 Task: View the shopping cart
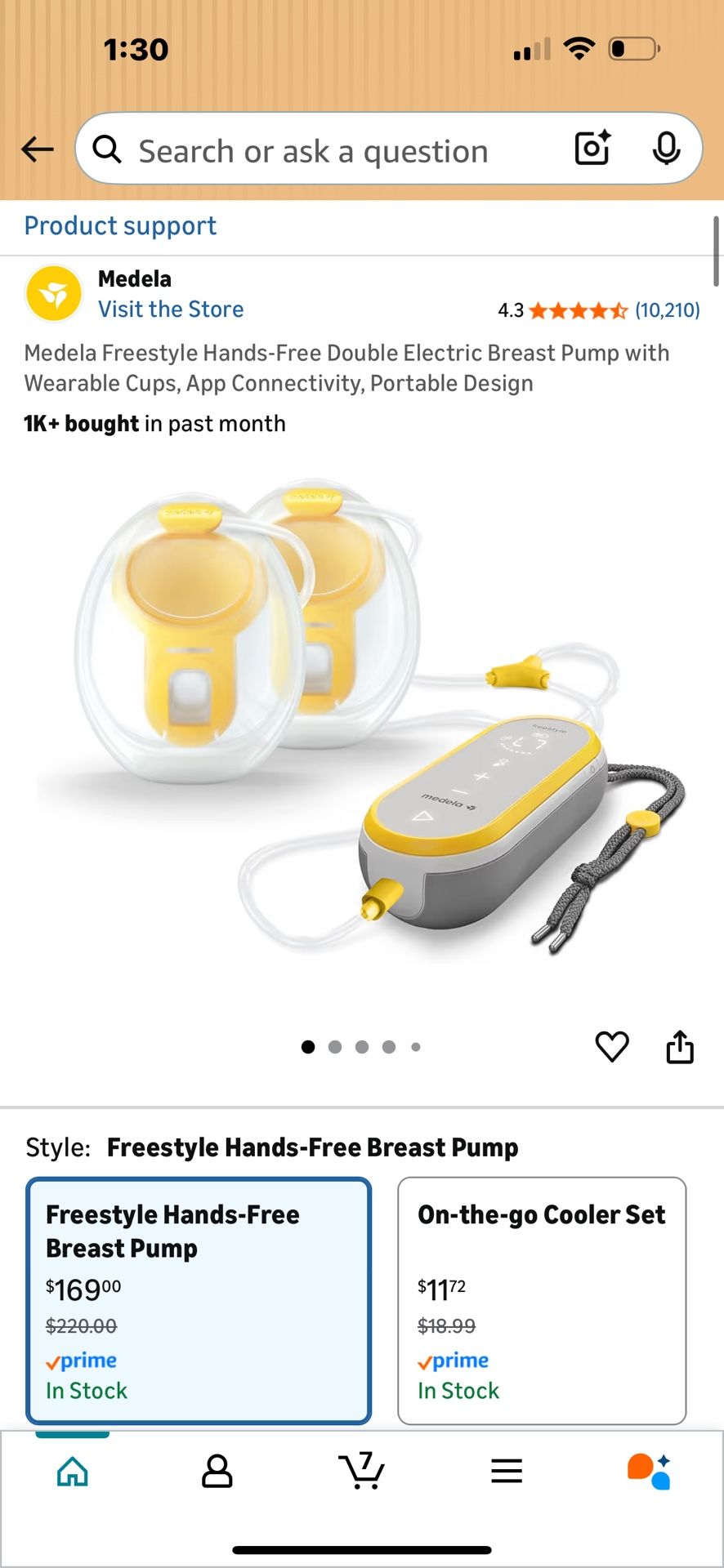click(x=361, y=1472)
